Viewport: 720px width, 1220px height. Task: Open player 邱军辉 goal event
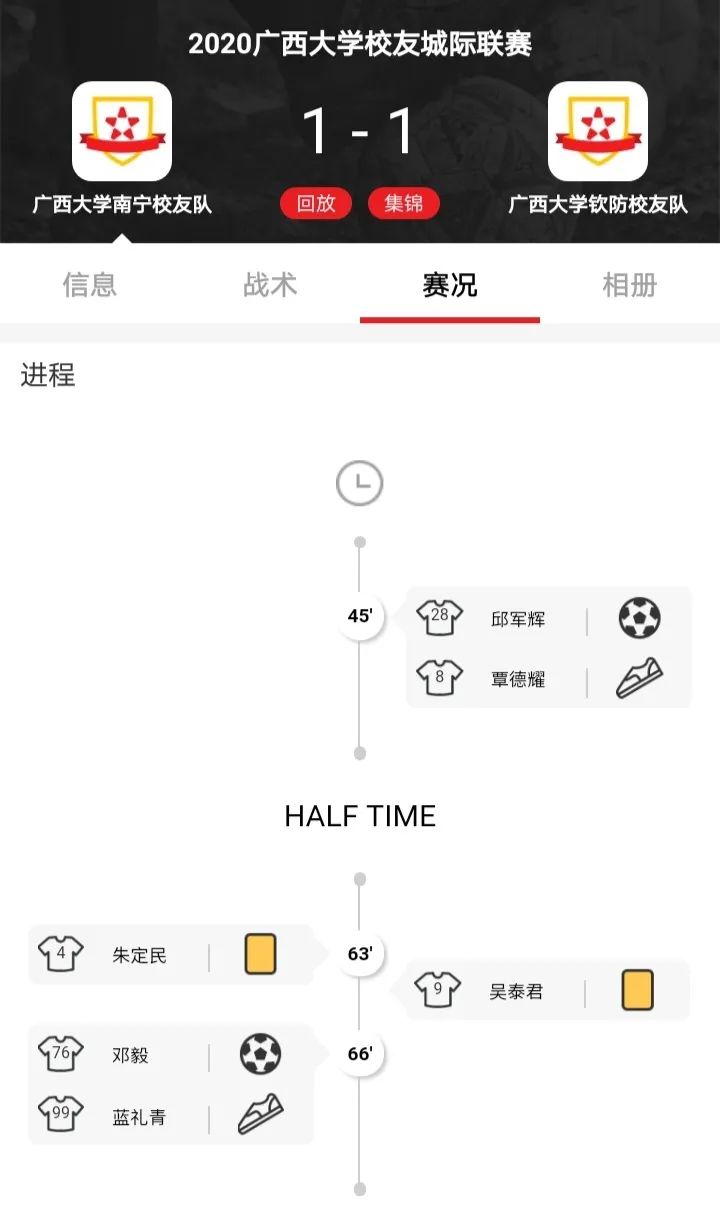click(x=548, y=618)
